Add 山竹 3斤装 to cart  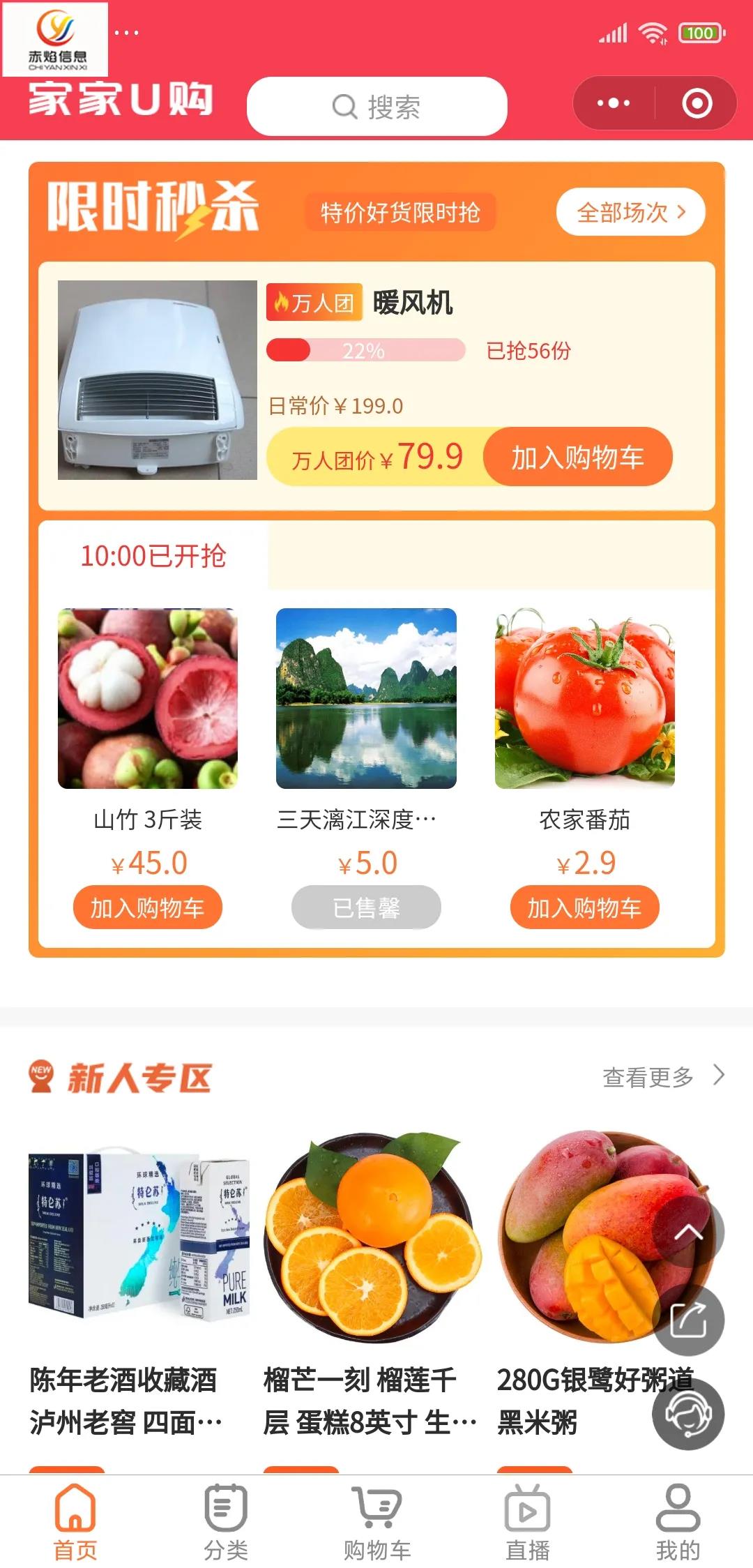pyautogui.click(x=147, y=907)
